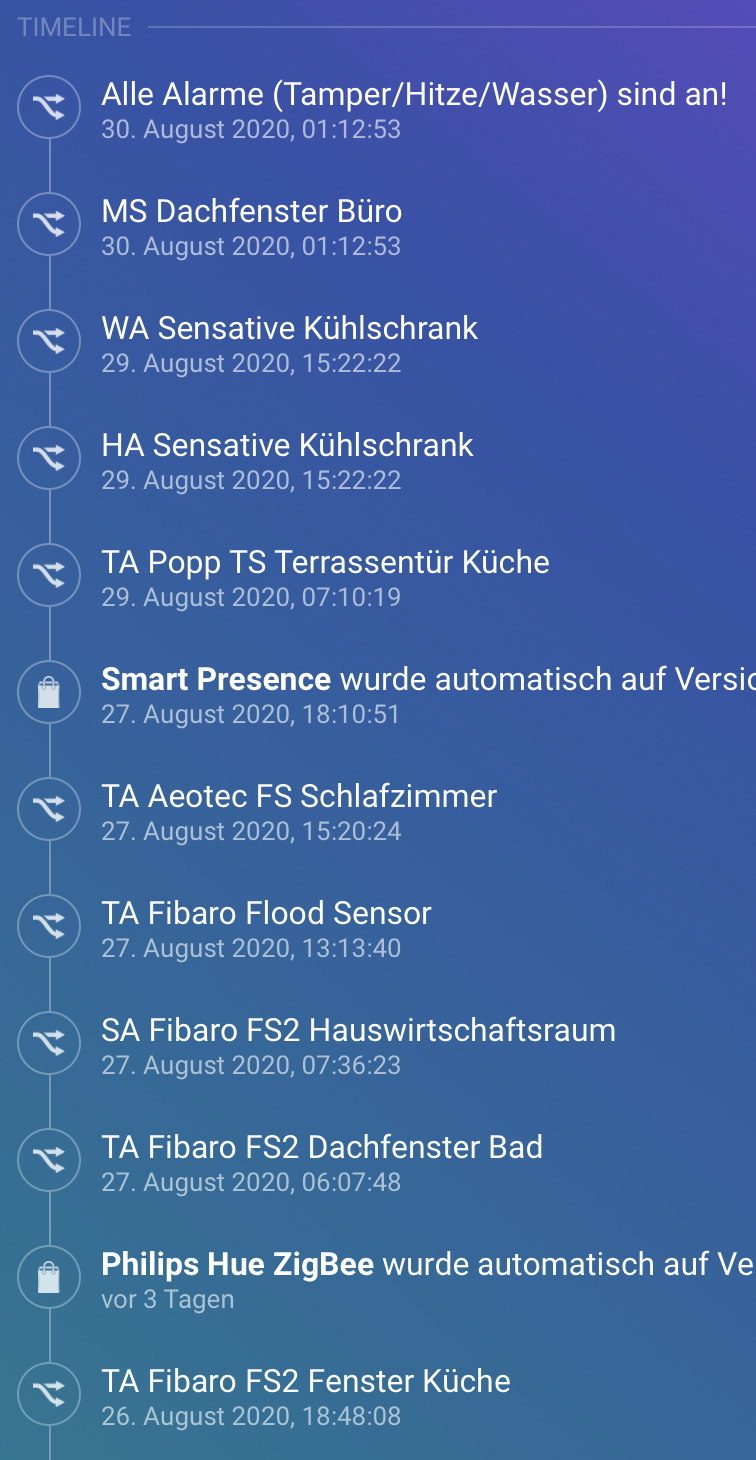Select the HA Sensative Kühlschrank entry
756x1460 pixels.
point(288,446)
